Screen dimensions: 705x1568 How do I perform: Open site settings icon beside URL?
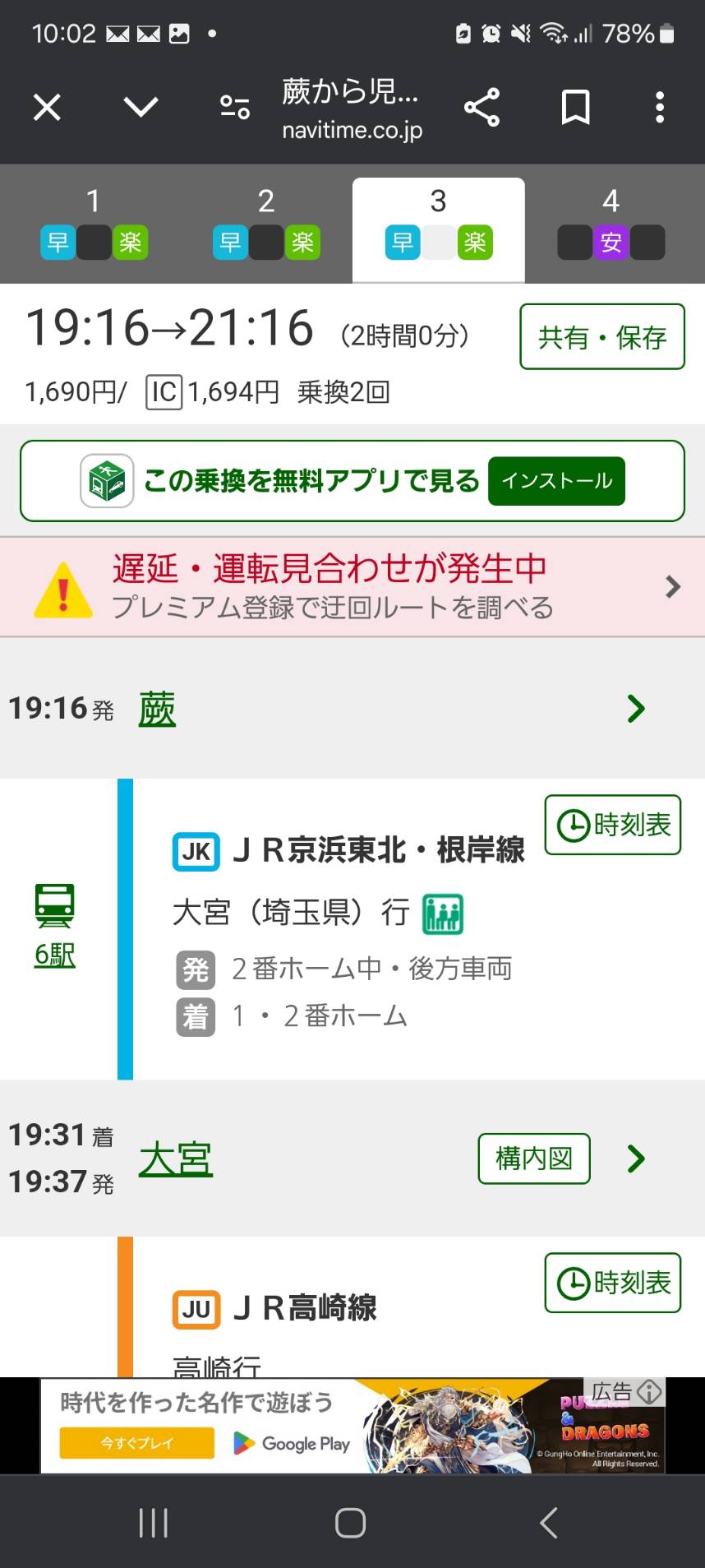click(x=235, y=107)
